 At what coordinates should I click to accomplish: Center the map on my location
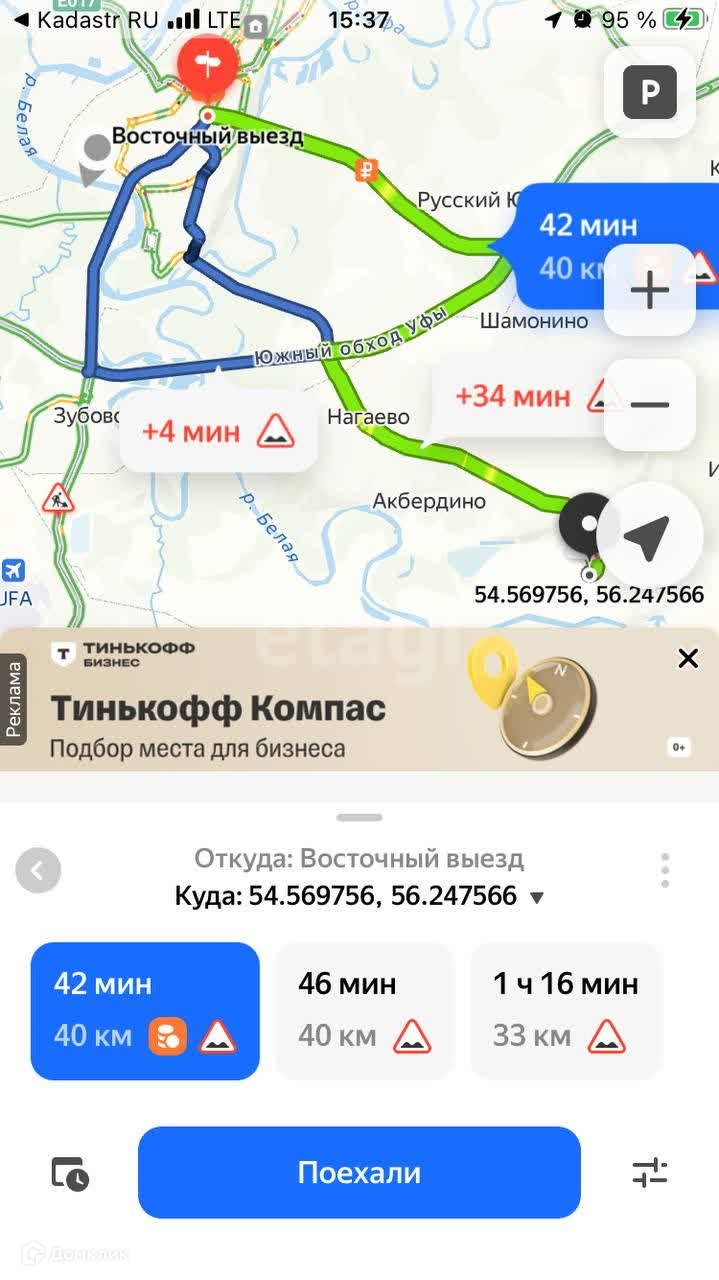coord(647,540)
